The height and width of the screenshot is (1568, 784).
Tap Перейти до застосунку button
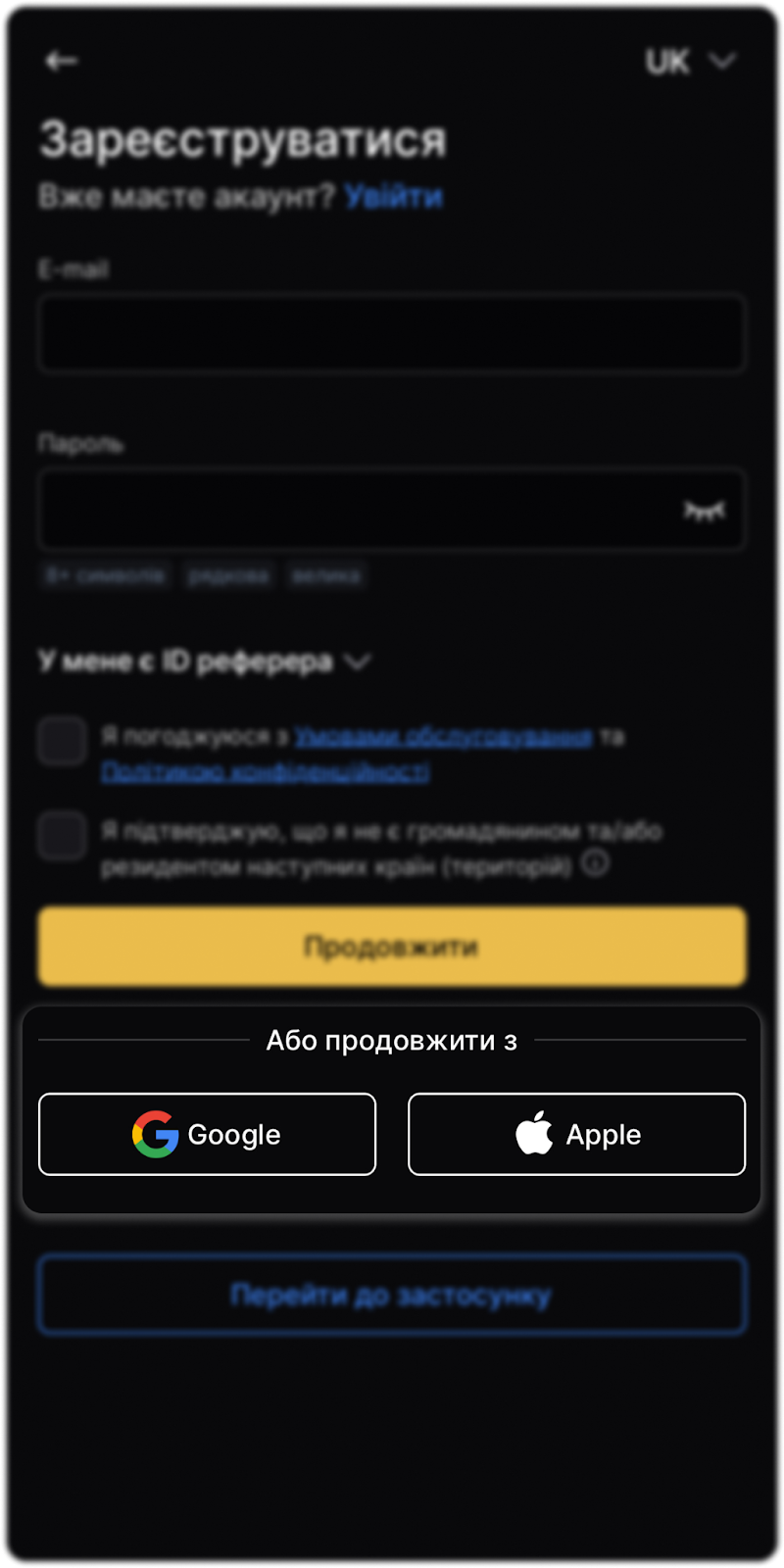[392, 1296]
